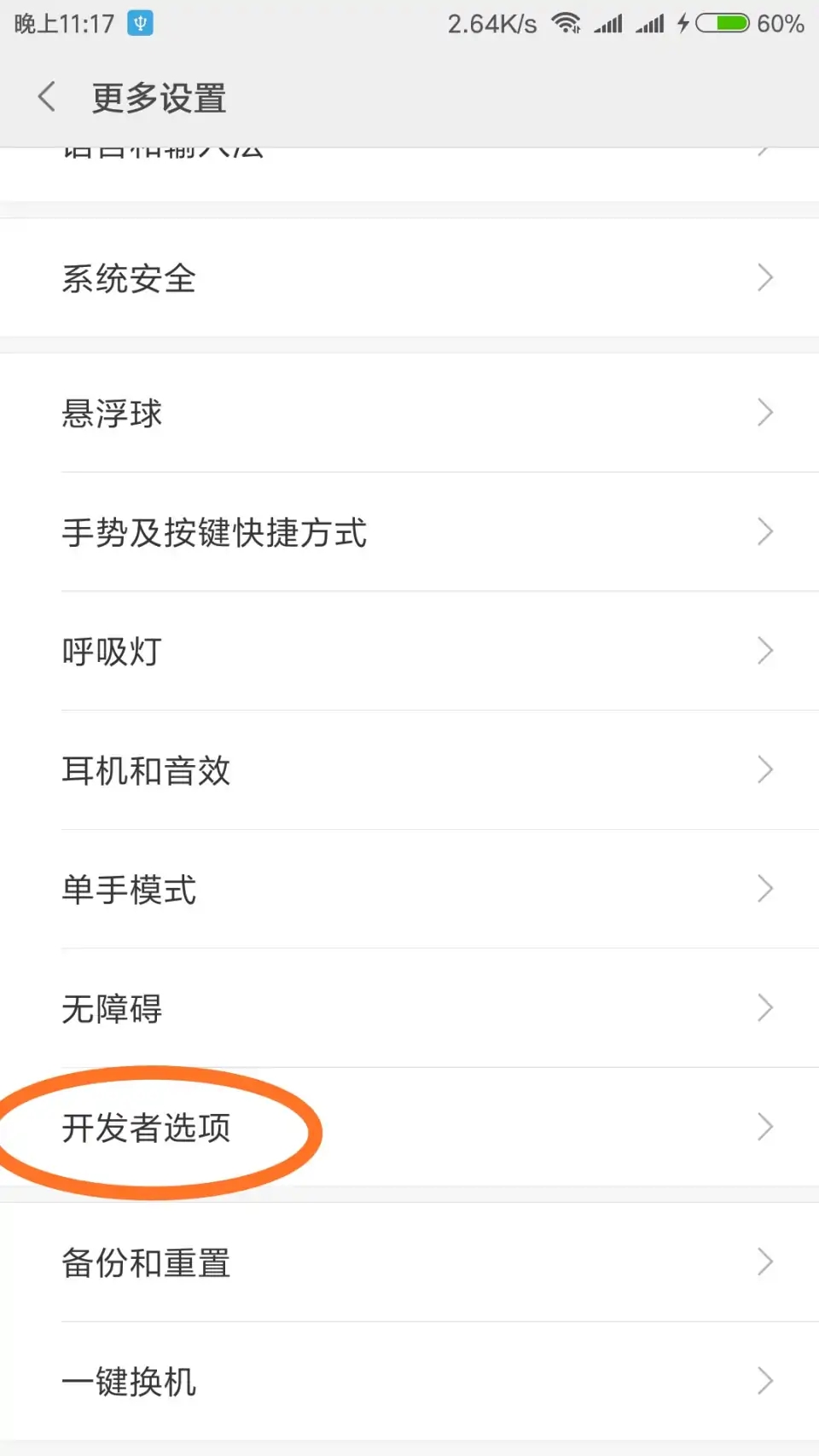
Task: Open the circled 开发者选项 entry
Action: [x=147, y=1128]
